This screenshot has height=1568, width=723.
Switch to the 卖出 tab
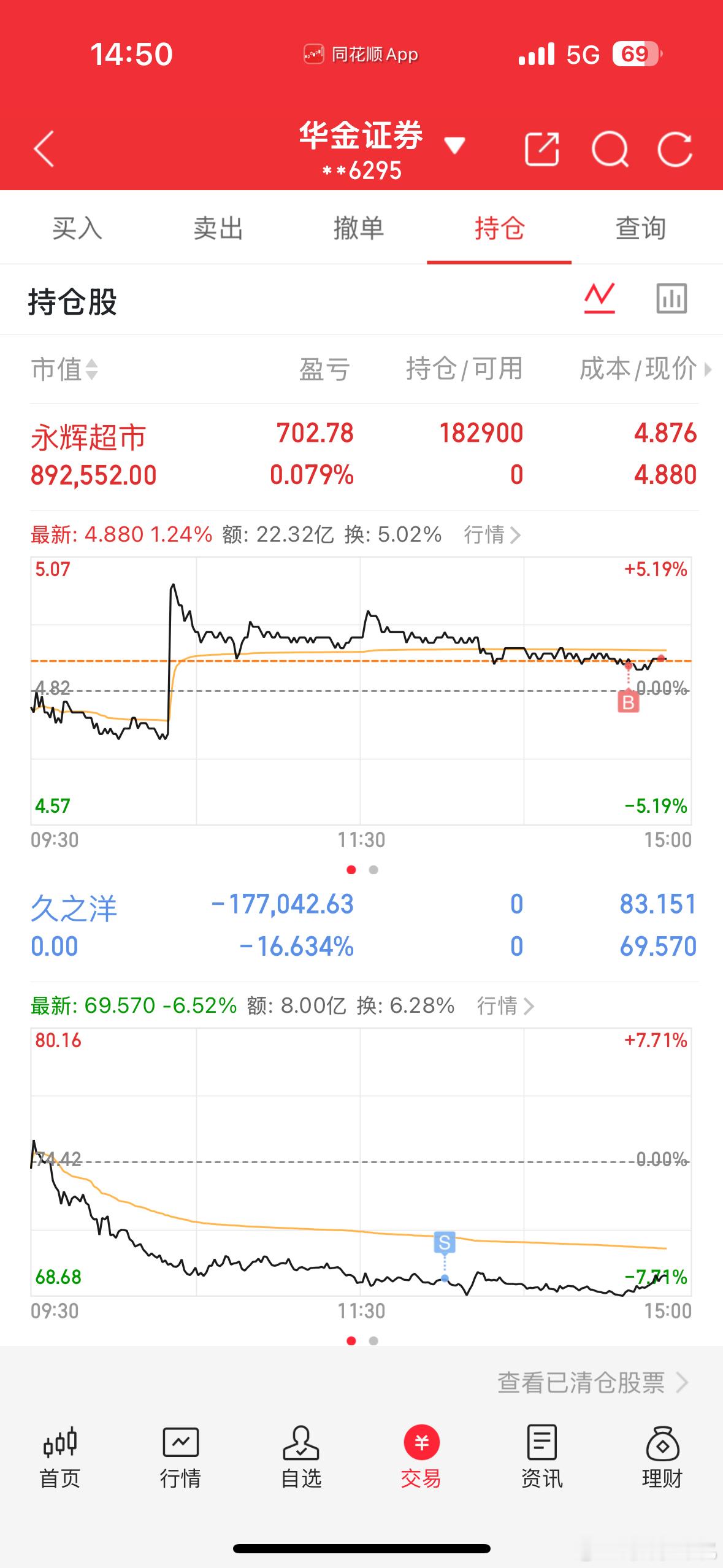pyautogui.click(x=218, y=228)
